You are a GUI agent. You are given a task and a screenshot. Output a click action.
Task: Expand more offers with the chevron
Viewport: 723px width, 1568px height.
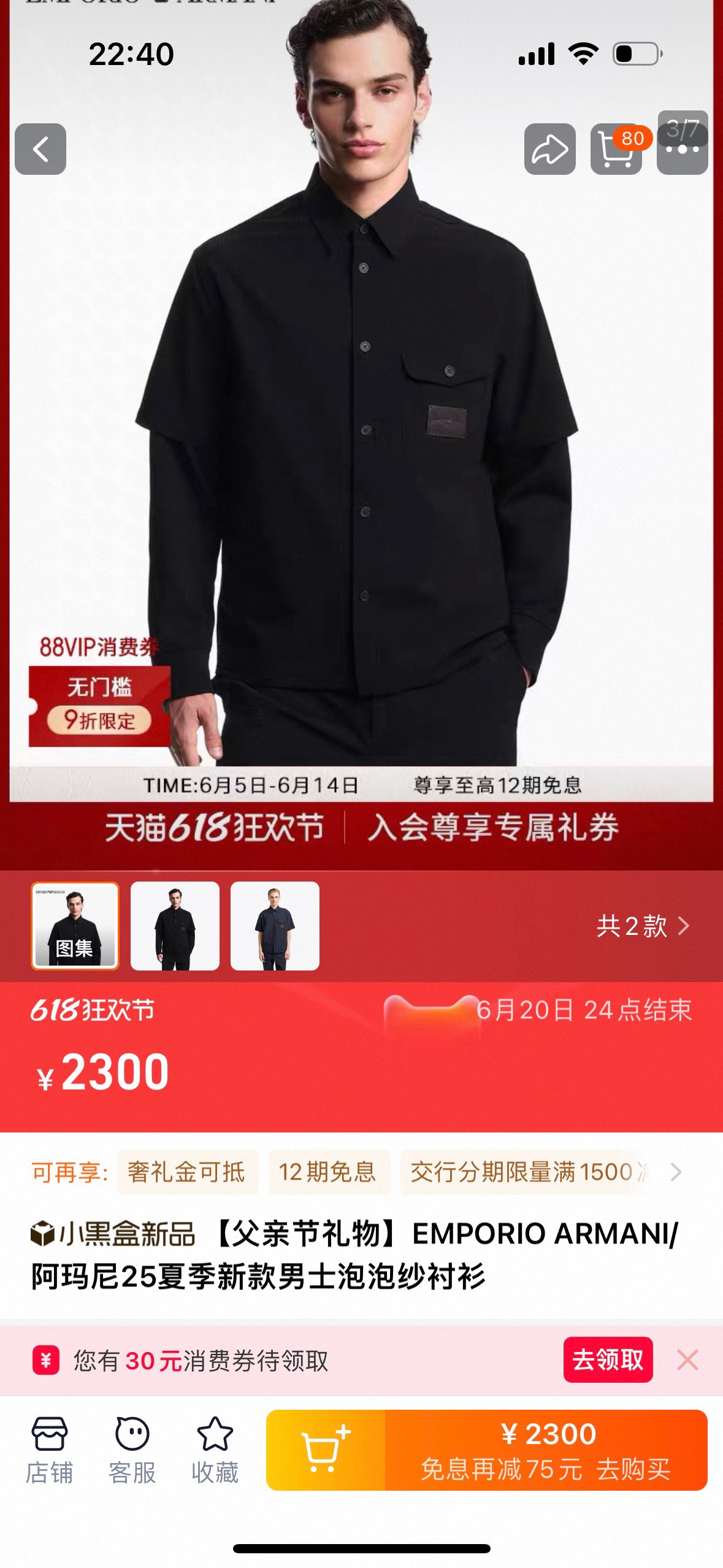coord(676,1172)
